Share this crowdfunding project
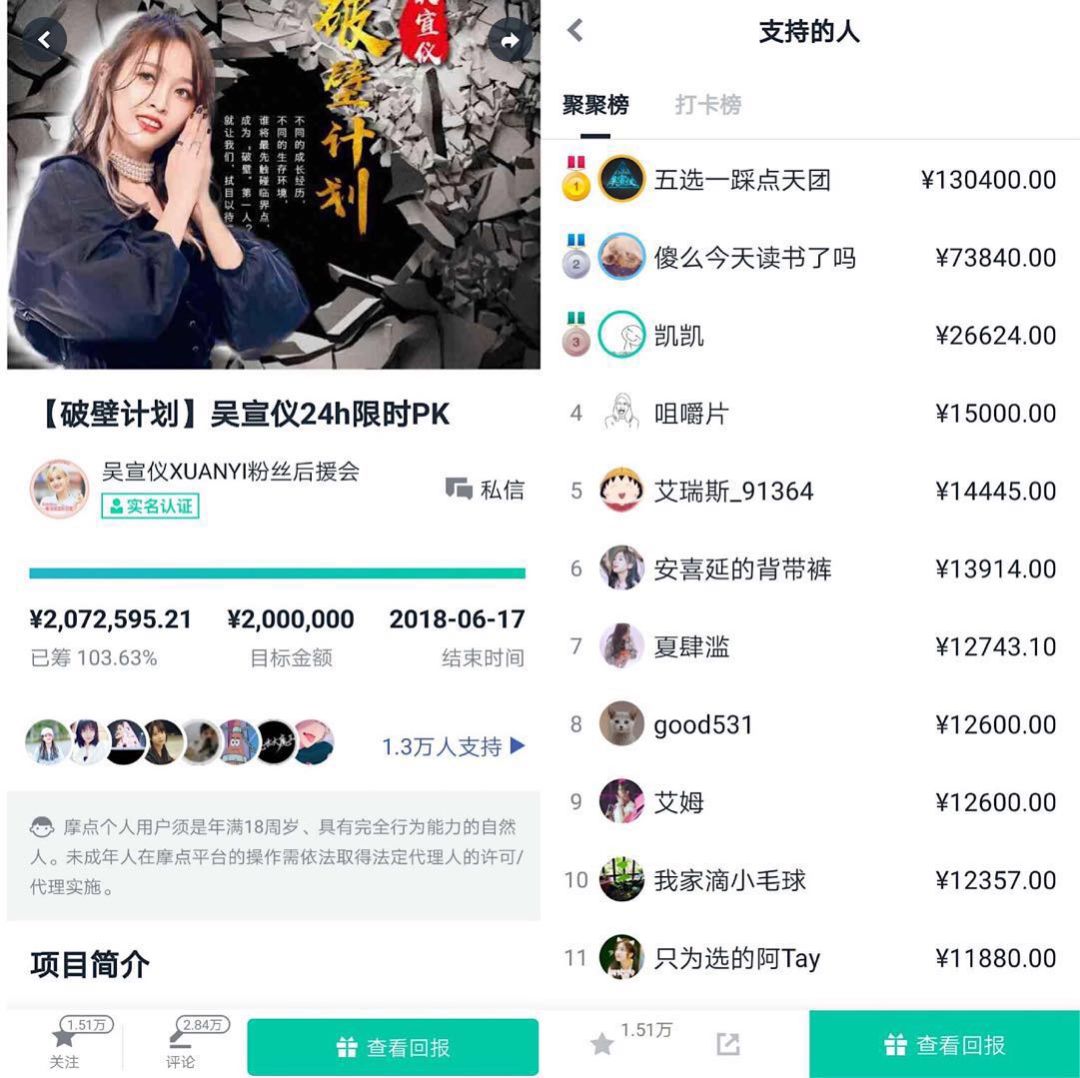Viewport: 1080px width, 1078px height. [510, 40]
